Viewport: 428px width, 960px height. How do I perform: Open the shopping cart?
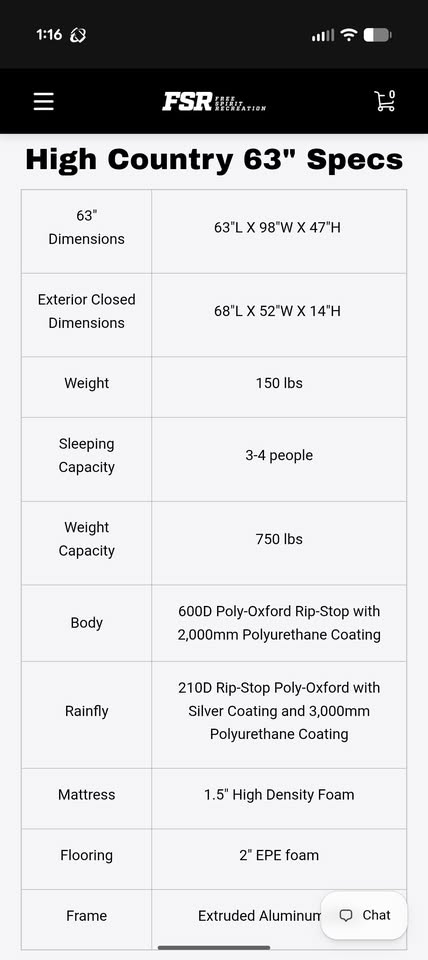[385, 101]
